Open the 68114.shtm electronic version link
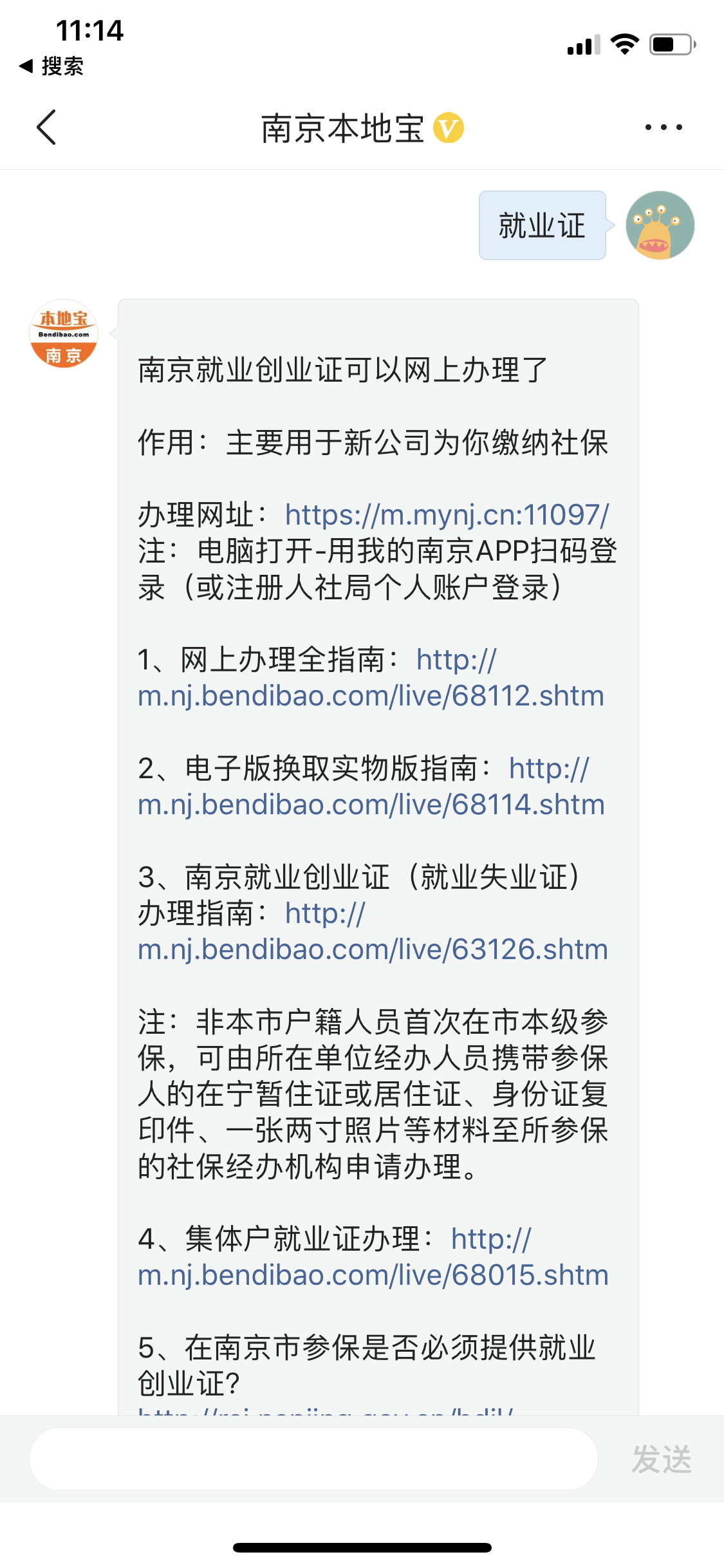Screen dimensions: 724x1568 [371, 805]
